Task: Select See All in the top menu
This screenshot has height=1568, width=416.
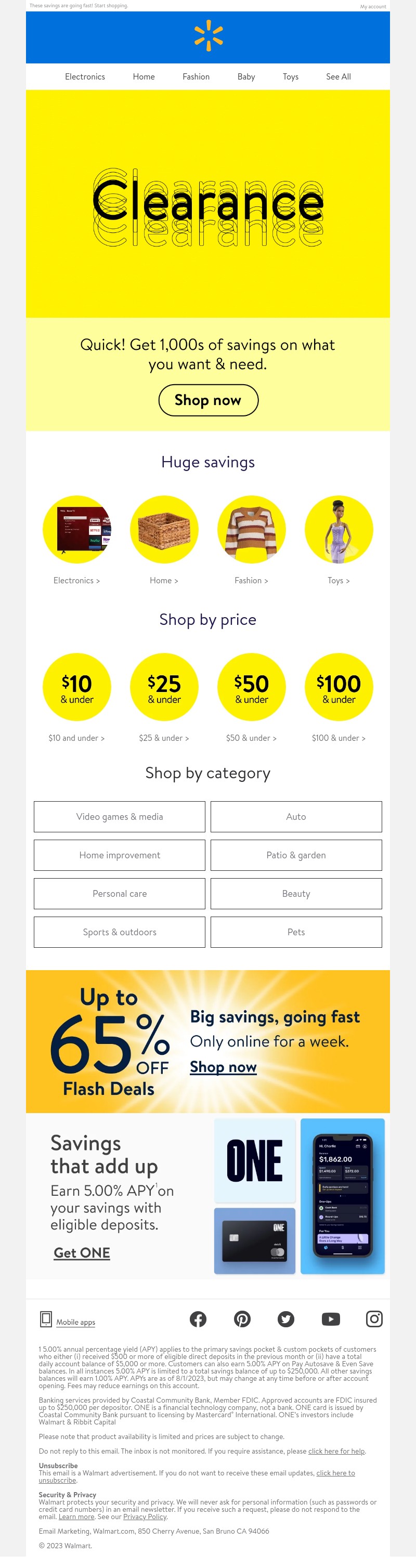Action: click(338, 77)
